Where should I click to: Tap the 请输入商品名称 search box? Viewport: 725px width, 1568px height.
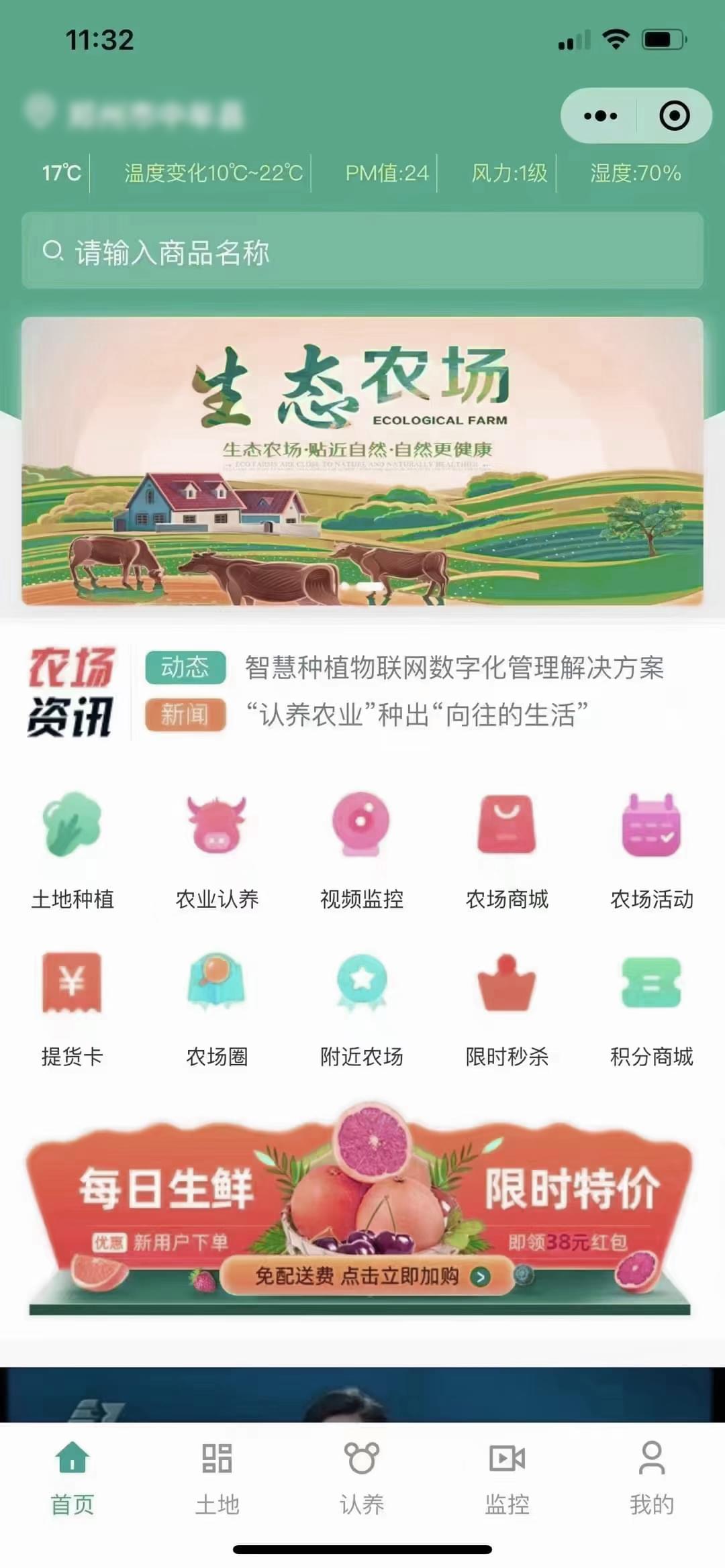[362, 252]
